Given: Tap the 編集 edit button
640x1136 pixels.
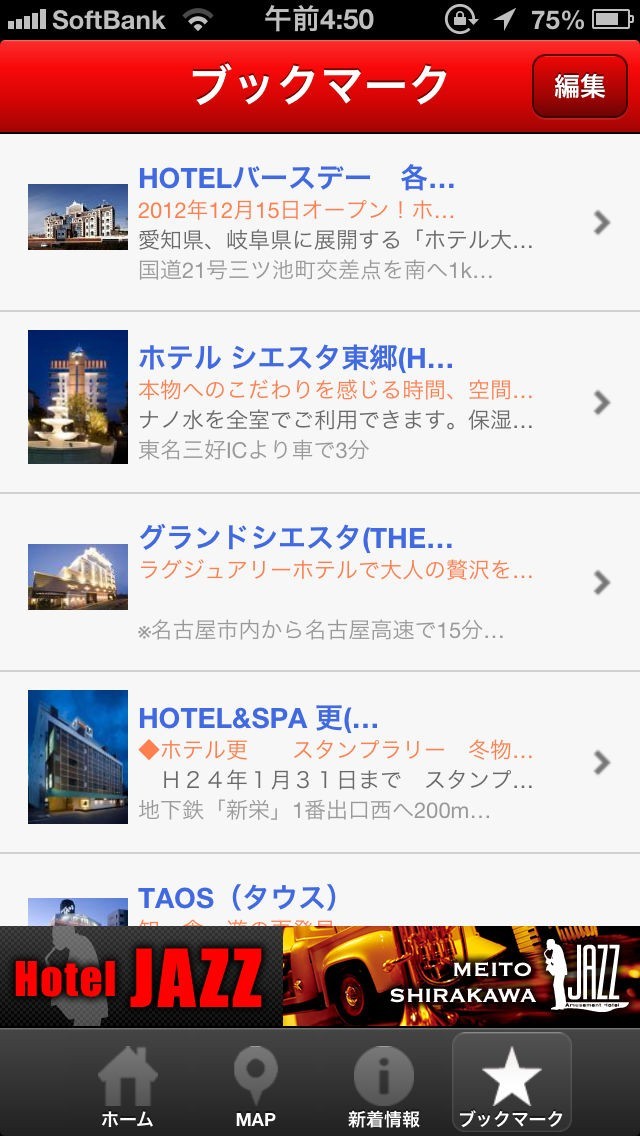Looking at the screenshot, I should [x=579, y=86].
